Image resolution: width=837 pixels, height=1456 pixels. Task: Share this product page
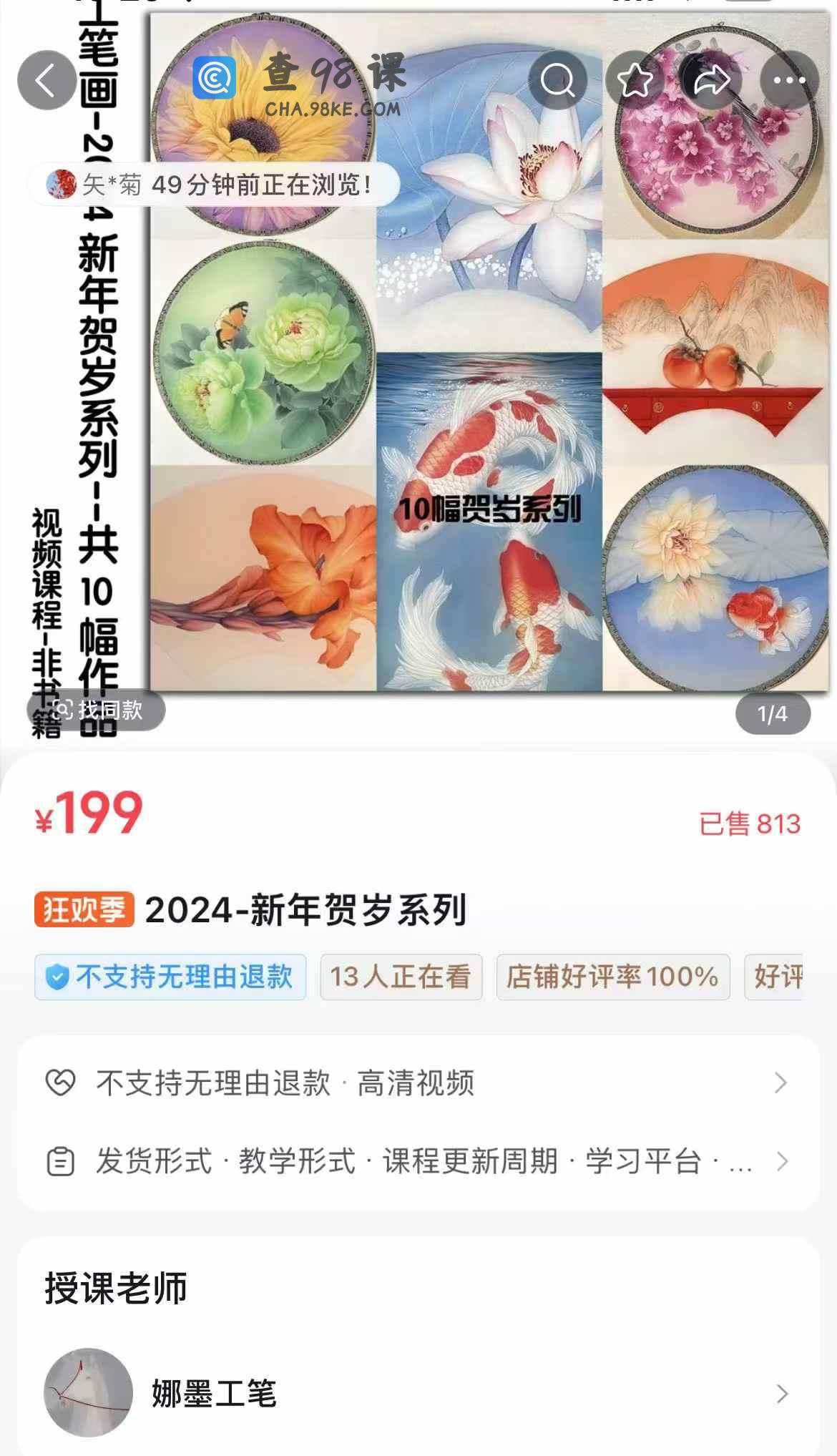pyautogui.click(x=712, y=80)
